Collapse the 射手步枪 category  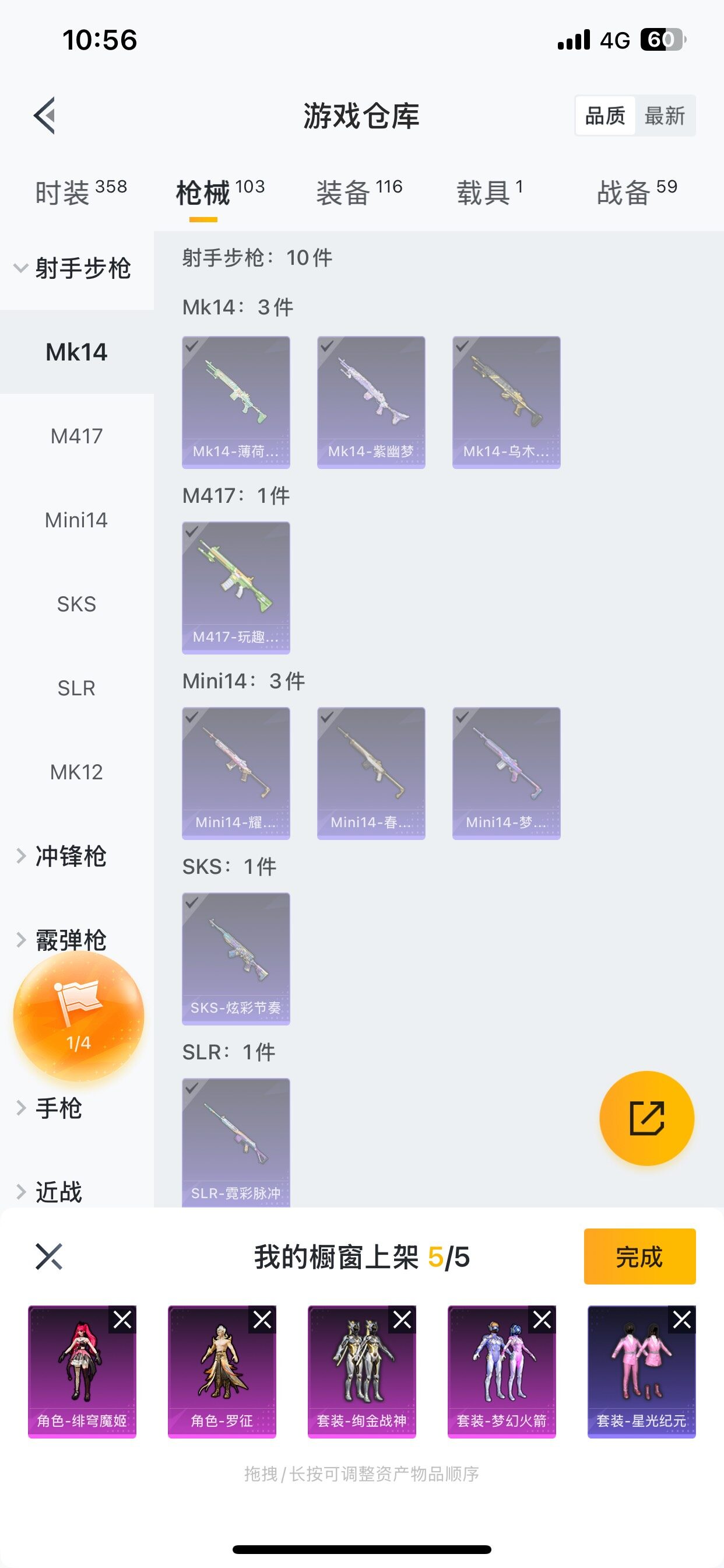73,268
